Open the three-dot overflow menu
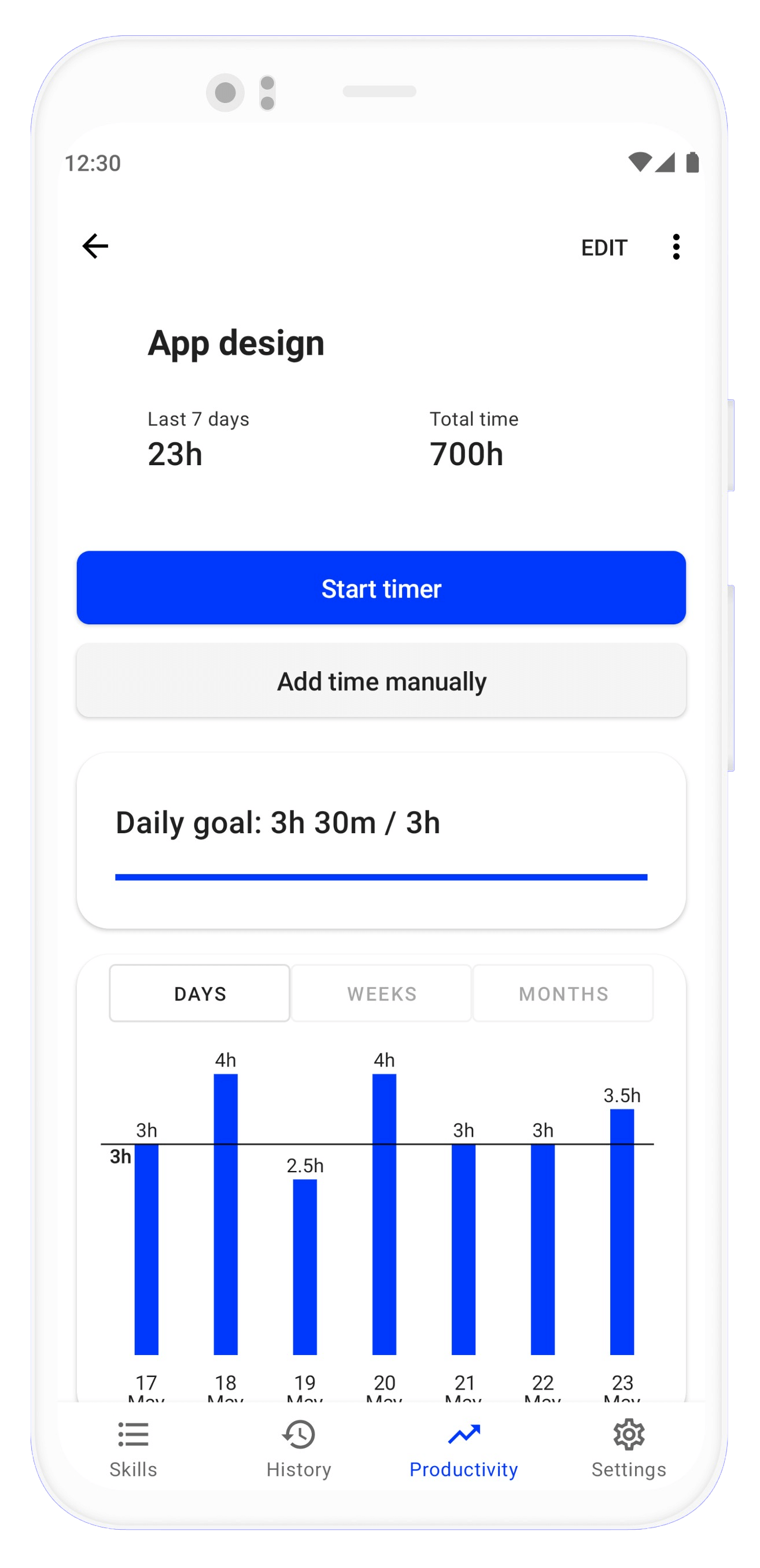The height and width of the screenshot is (1568, 760). pyautogui.click(x=676, y=246)
